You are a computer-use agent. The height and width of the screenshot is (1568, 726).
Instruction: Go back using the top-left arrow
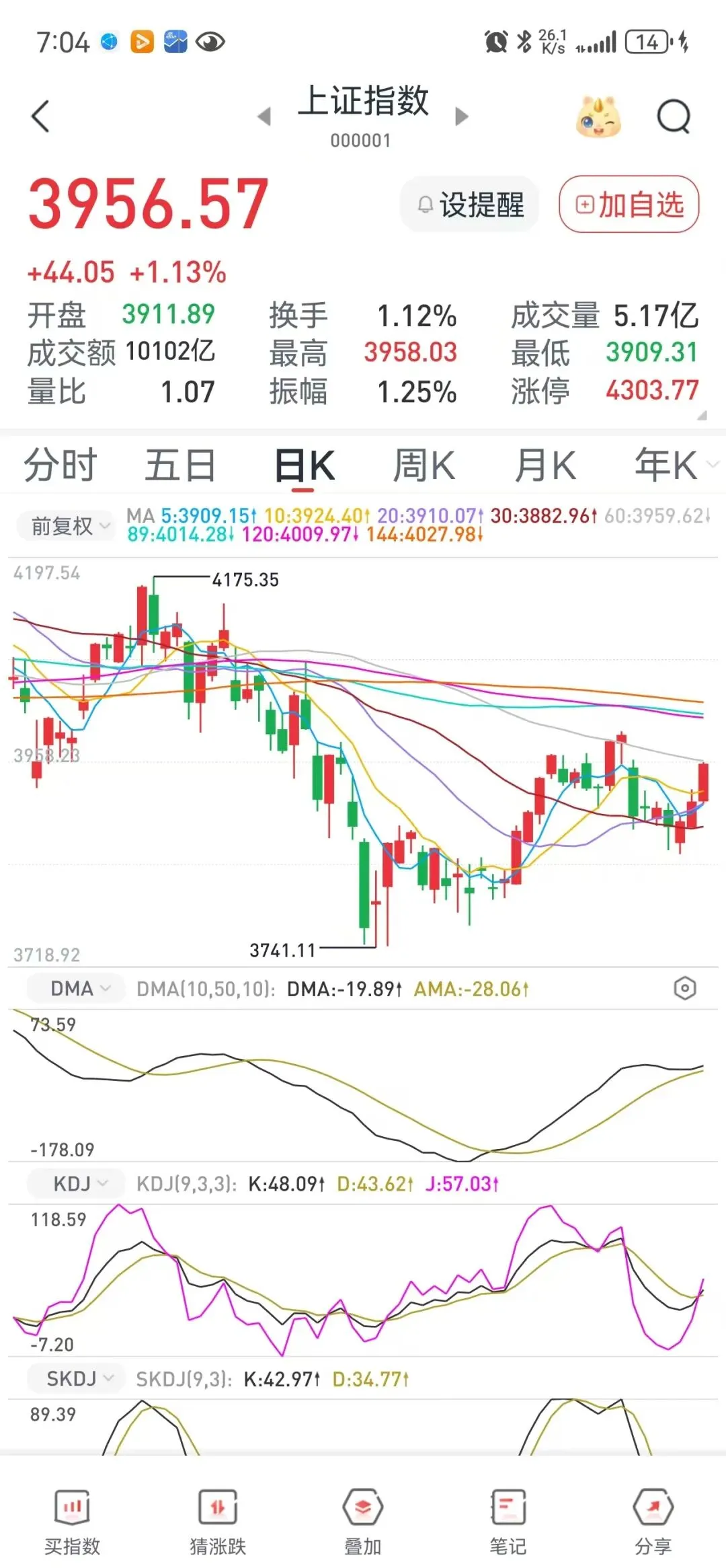41,116
